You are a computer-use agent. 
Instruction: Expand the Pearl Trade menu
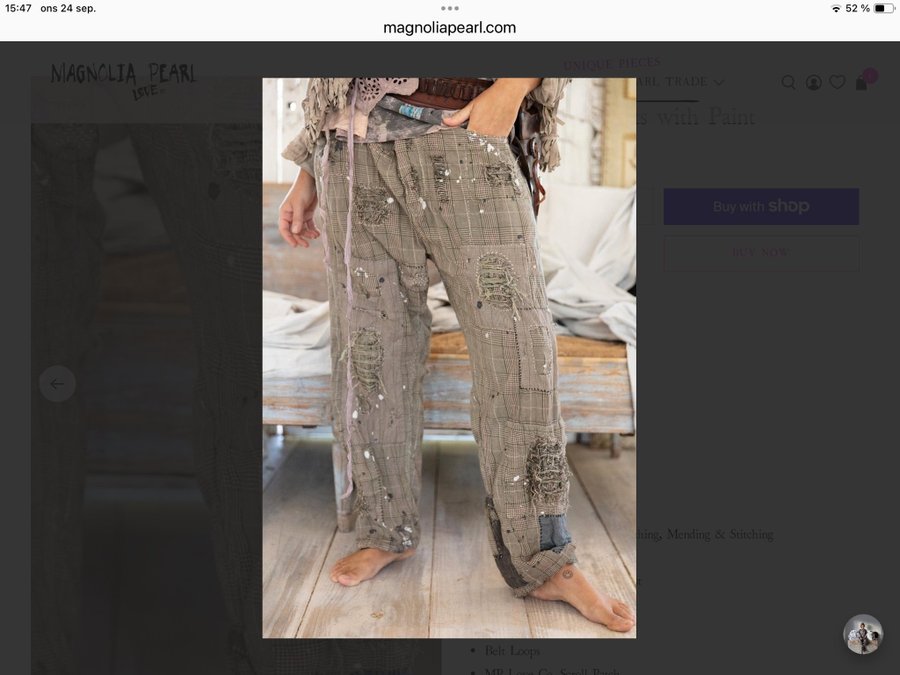pyautogui.click(x=690, y=82)
